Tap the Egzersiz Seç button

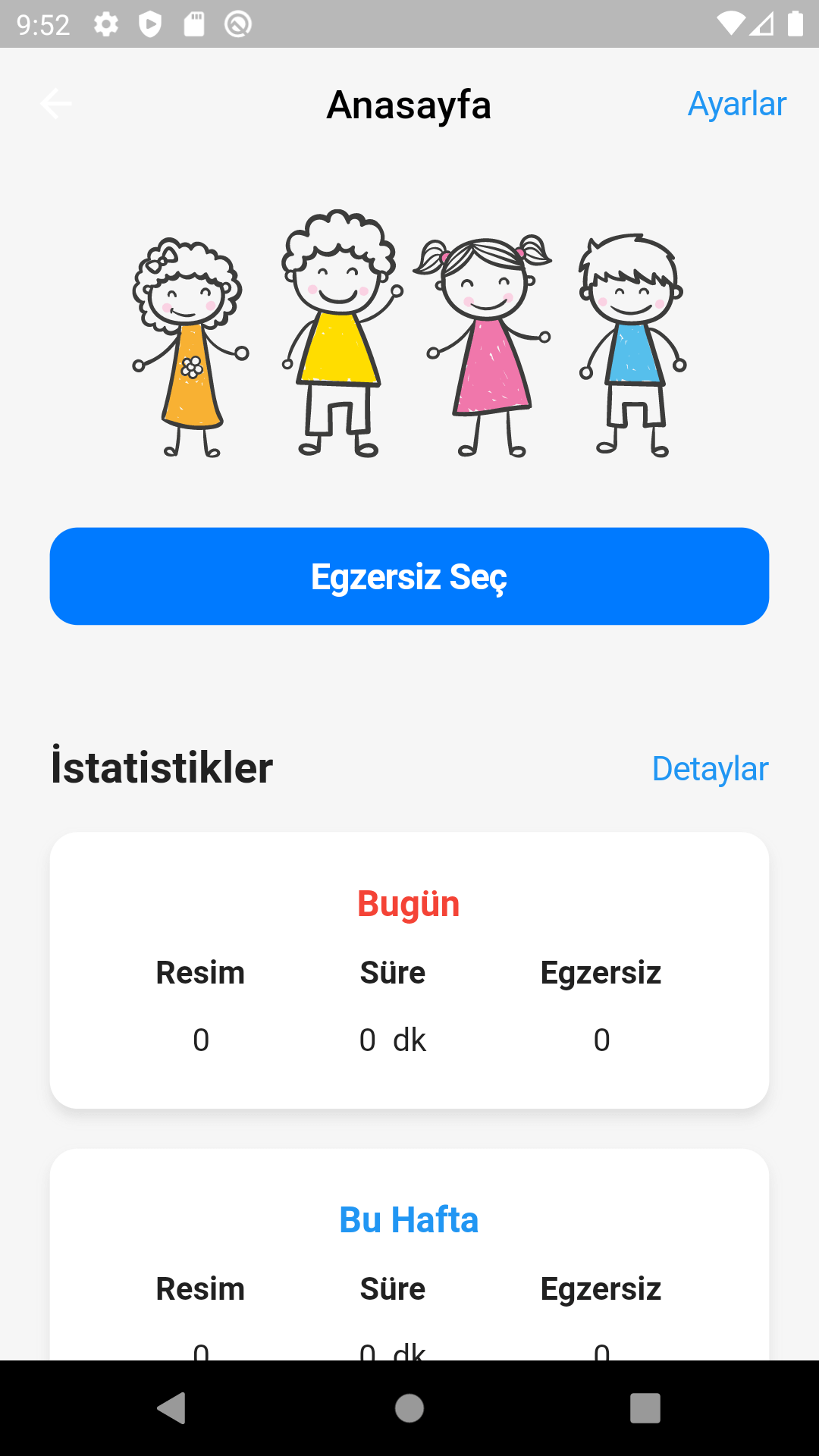(409, 576)
